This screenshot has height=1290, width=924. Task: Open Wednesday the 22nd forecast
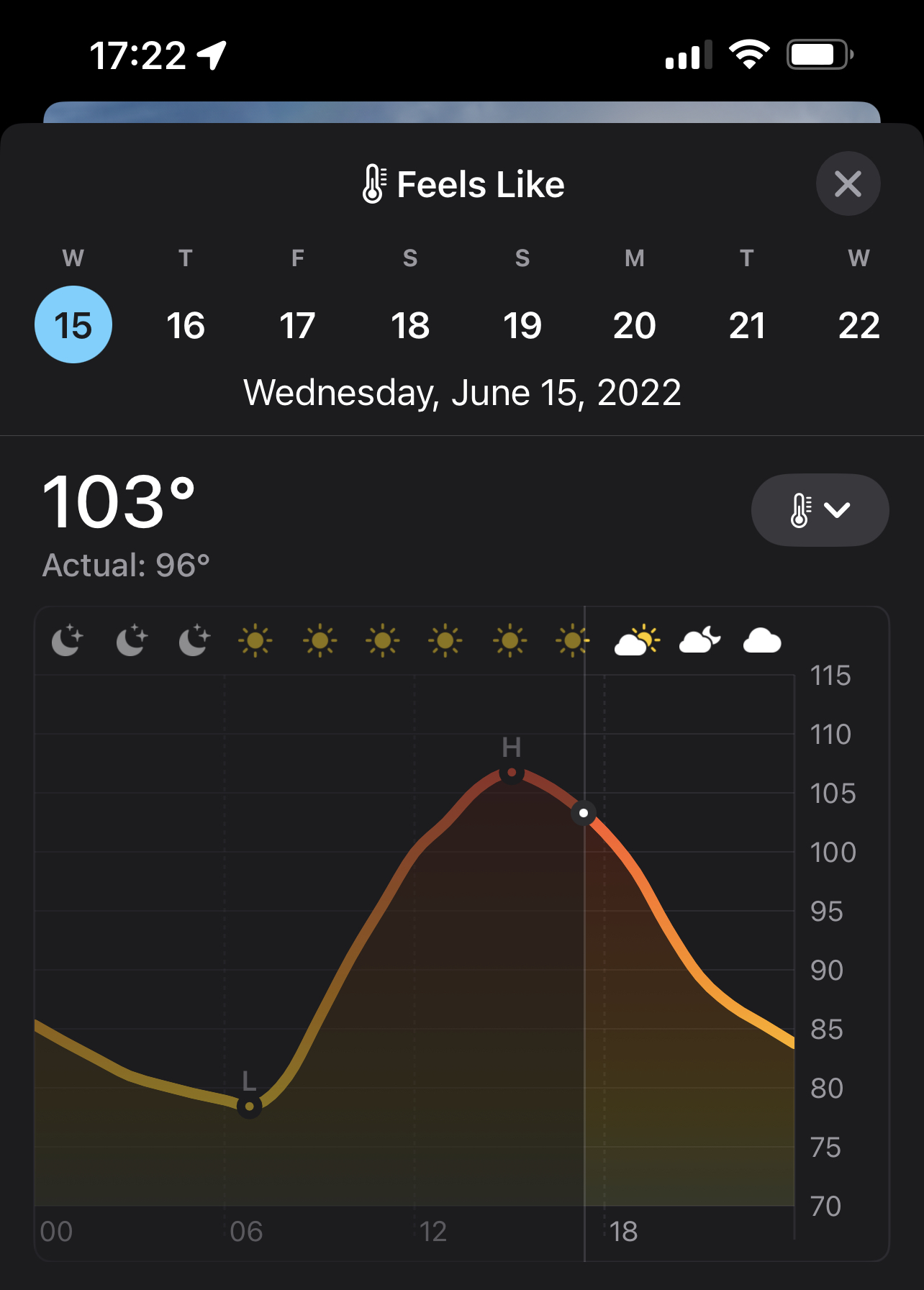coord(859,325)
